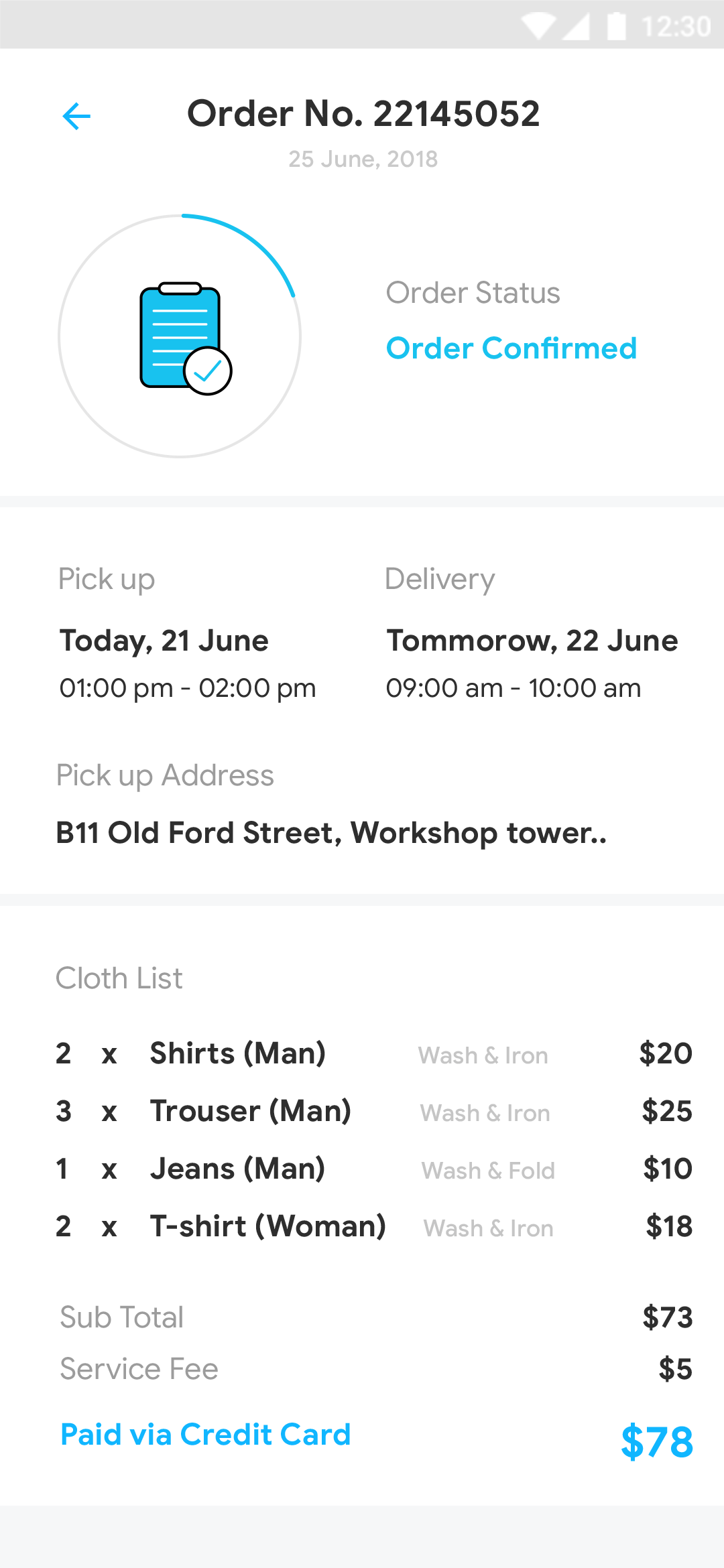The height and width of the screenshot is (1568, 724).
Task: Tap the Wi-Fi icon in the status bar
Action: pyautogui.click(x=539, y=25)
